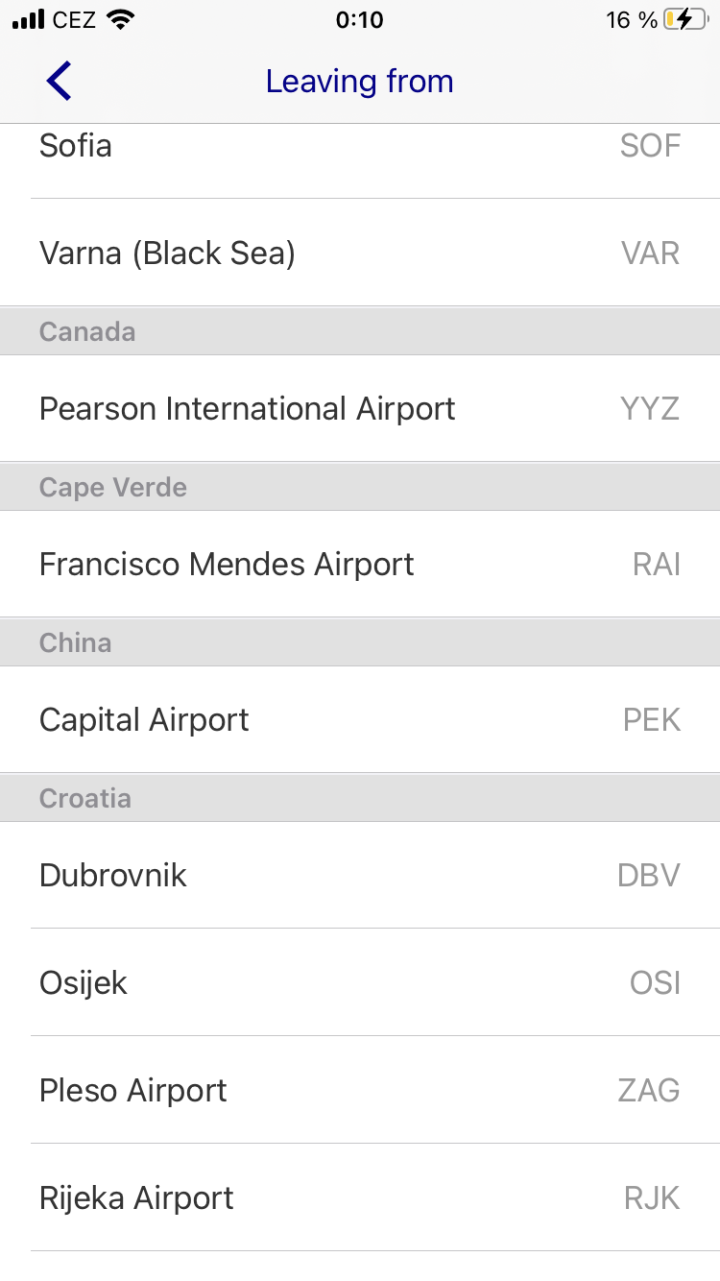Select Dubrovnik DBV as origin

pos(360,876)
